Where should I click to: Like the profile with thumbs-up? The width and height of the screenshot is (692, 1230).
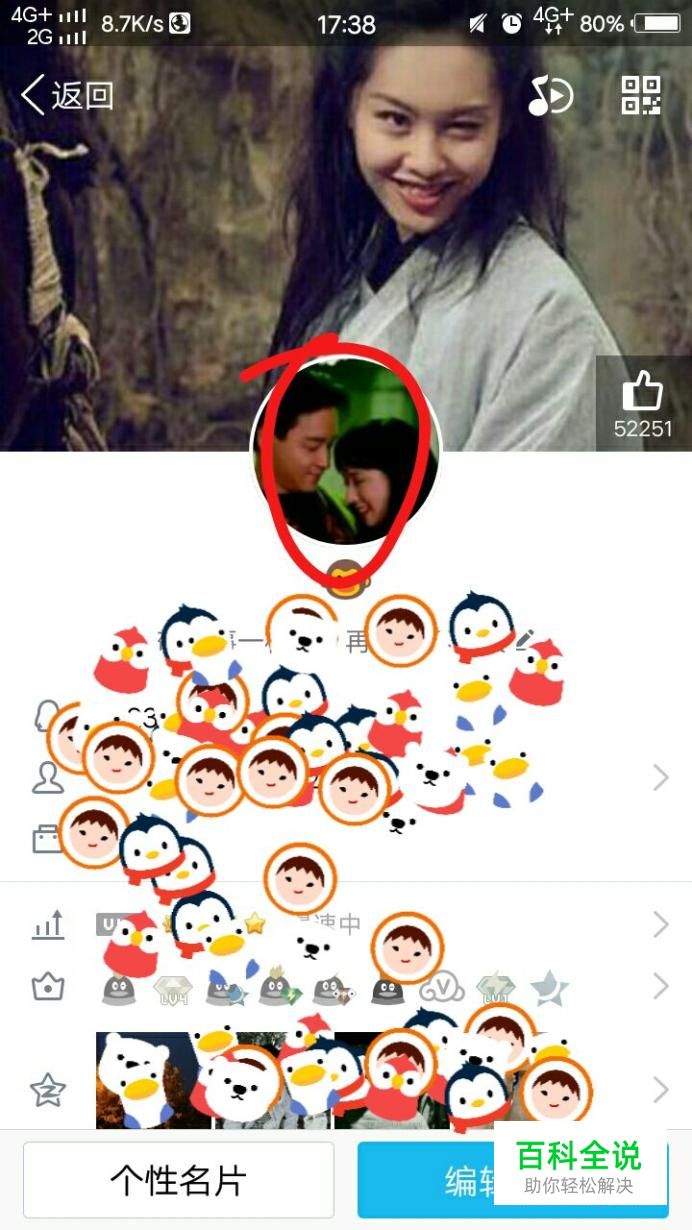click(643, 404)
